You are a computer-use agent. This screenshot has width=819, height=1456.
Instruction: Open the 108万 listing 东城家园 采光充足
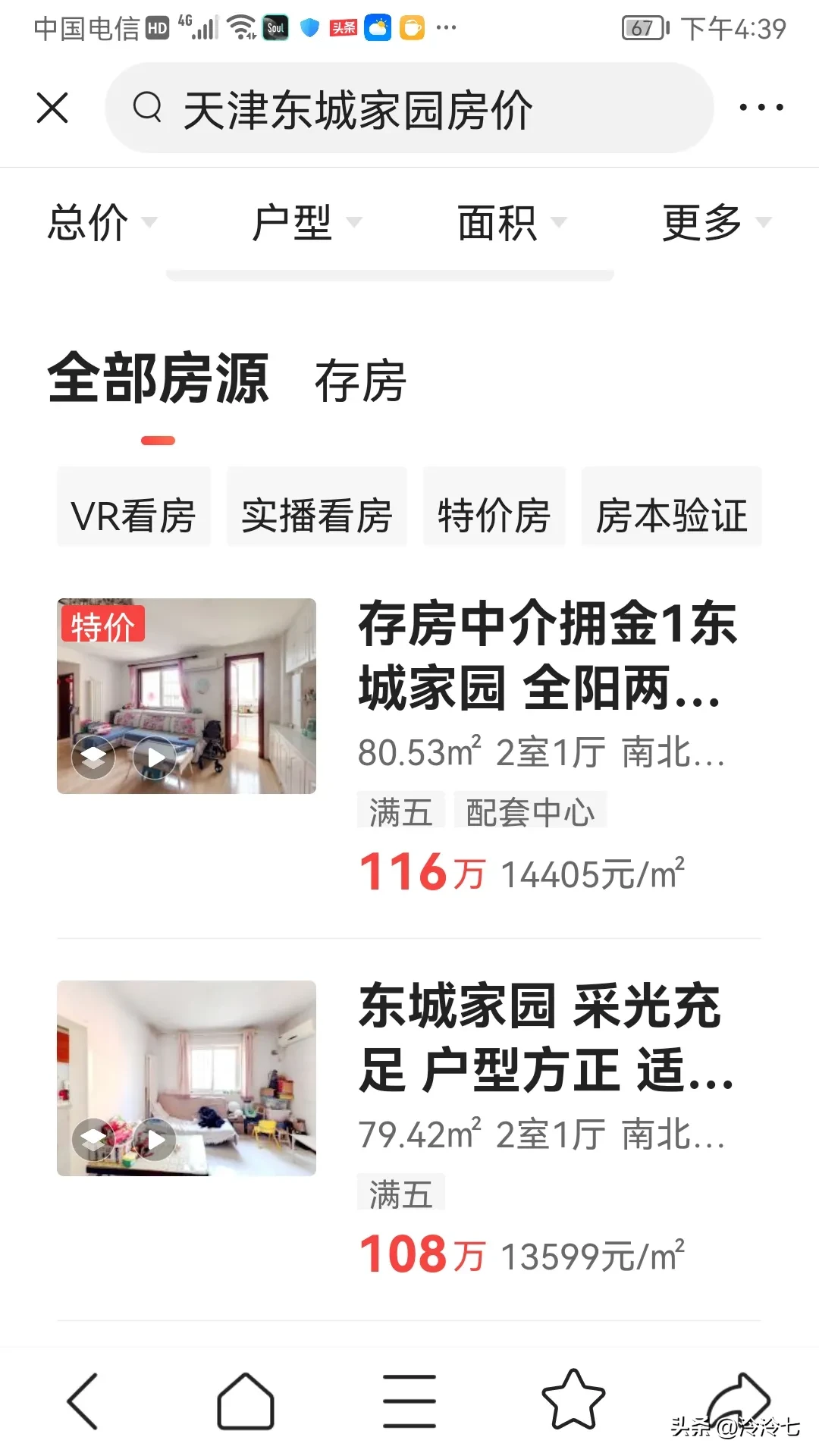coord(546,1039)
